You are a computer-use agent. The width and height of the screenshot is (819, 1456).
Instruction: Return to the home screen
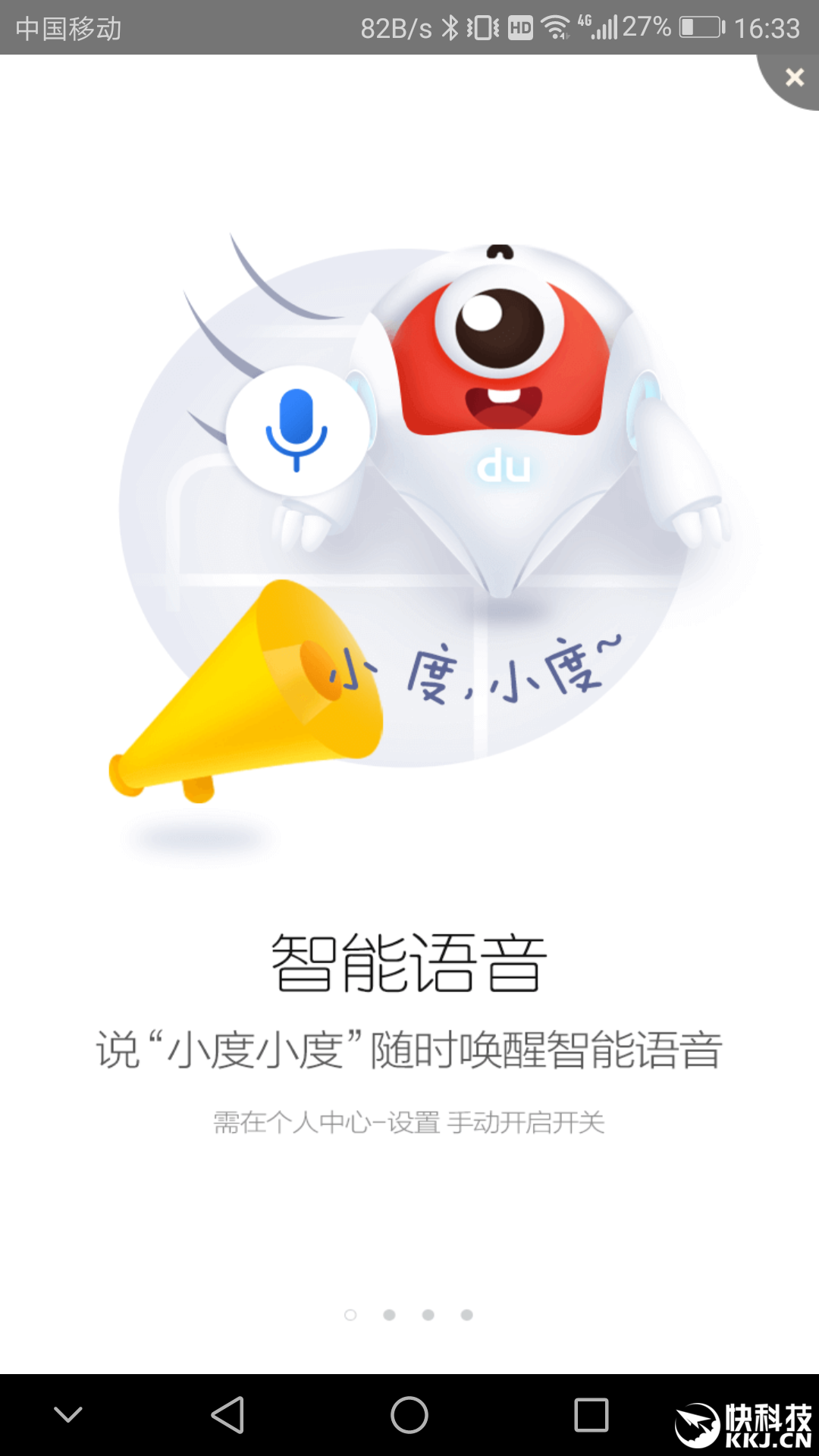(409, 1415)
